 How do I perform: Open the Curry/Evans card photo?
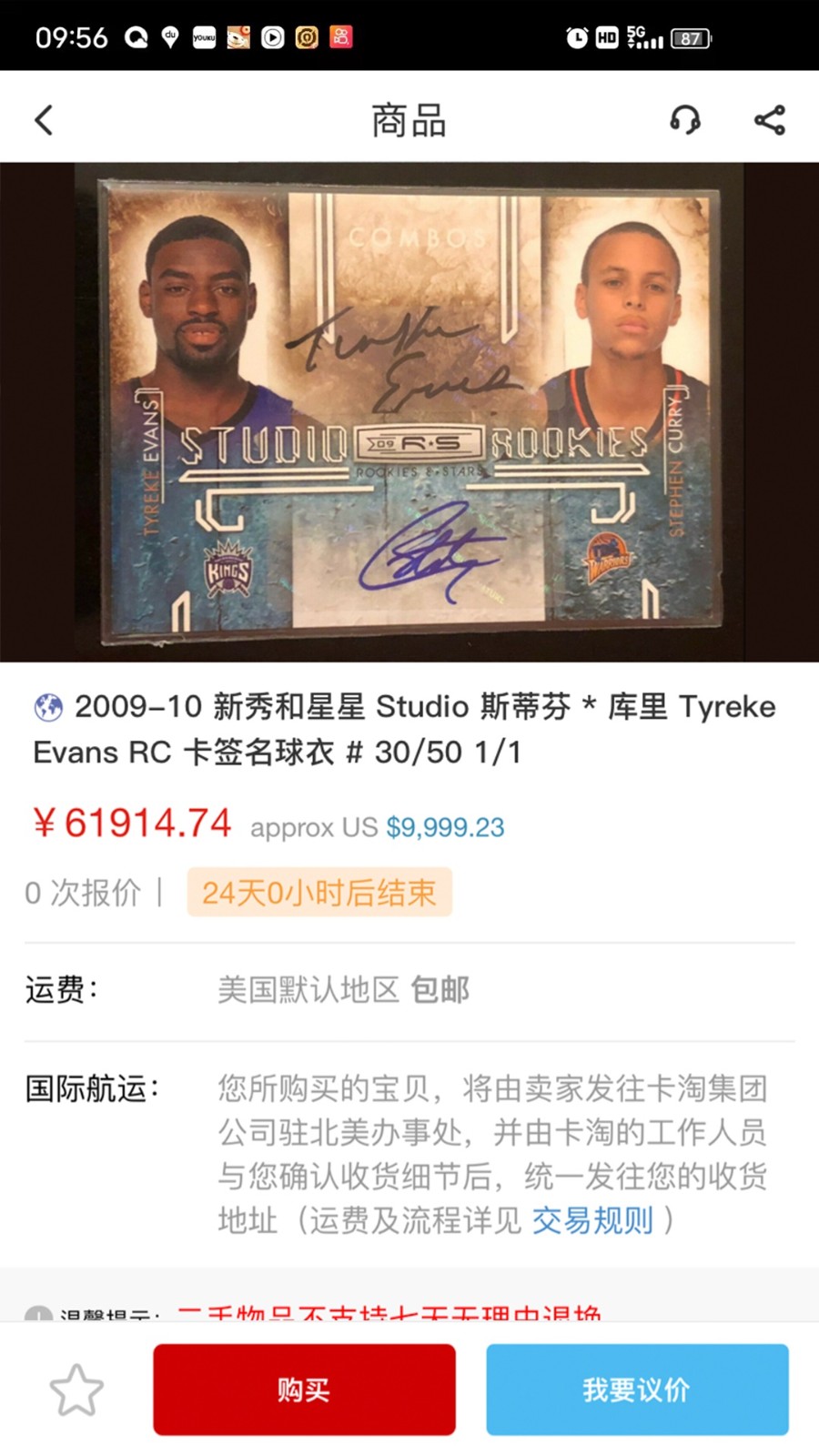coord(409,411)
